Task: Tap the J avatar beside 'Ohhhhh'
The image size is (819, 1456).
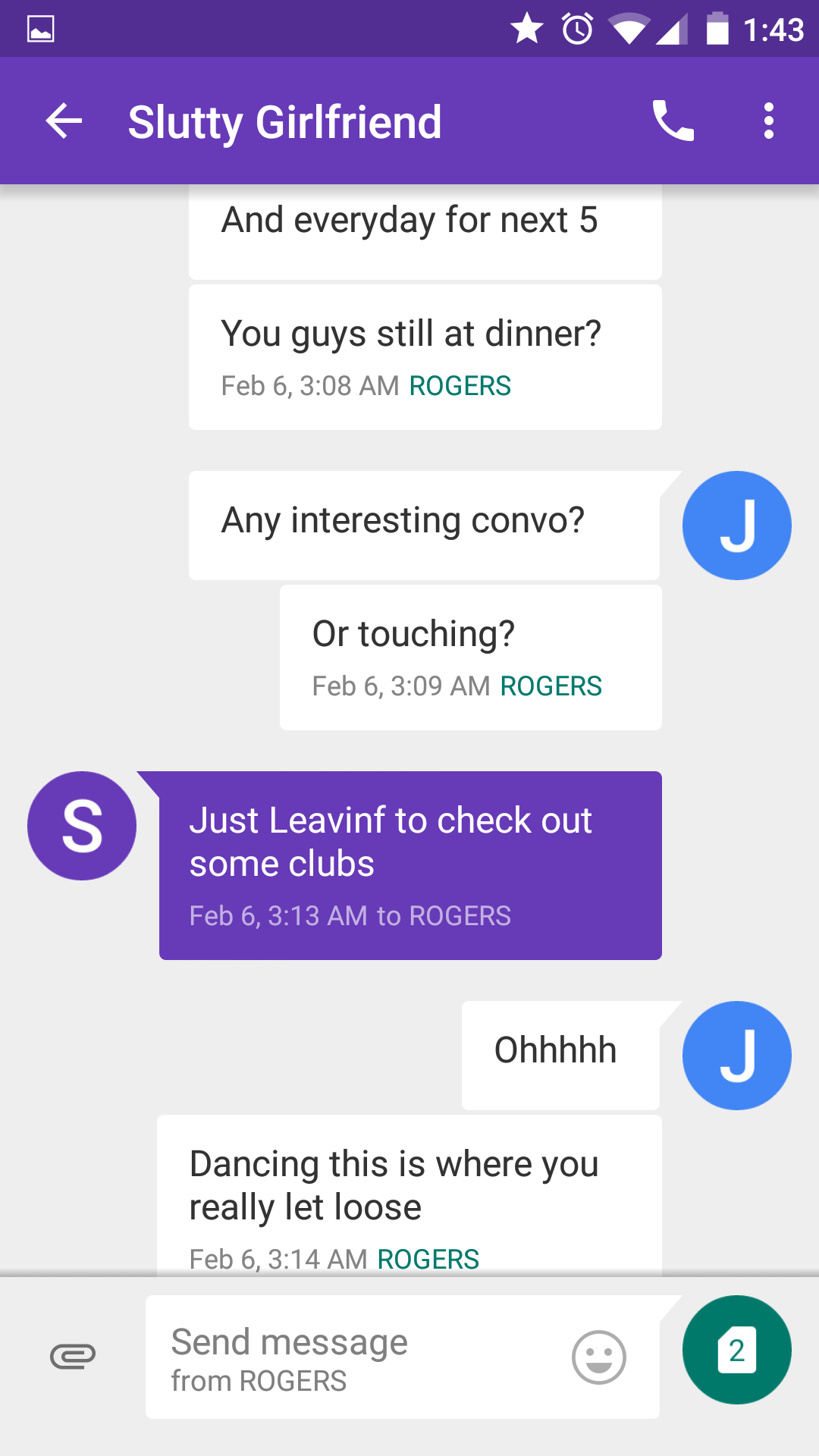Action: click(737, 1056)
